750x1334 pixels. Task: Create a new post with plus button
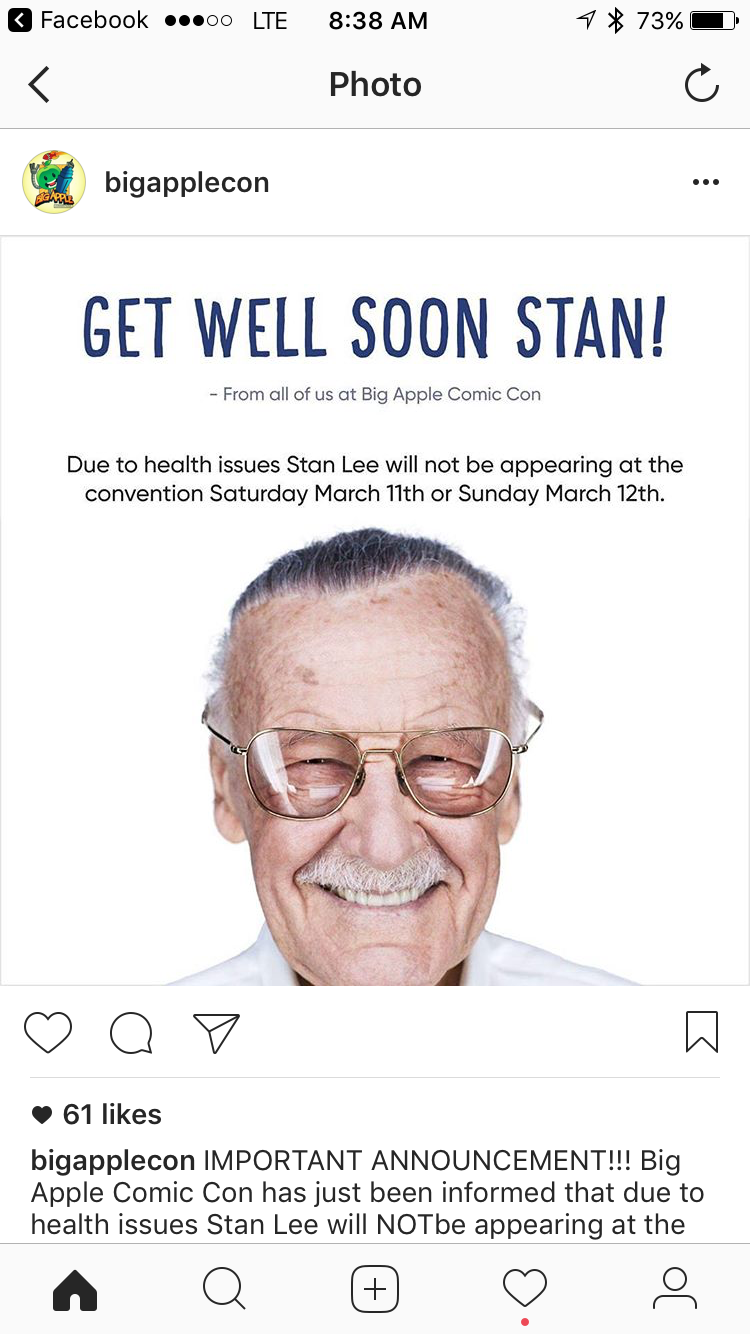tap(375, 1289)
